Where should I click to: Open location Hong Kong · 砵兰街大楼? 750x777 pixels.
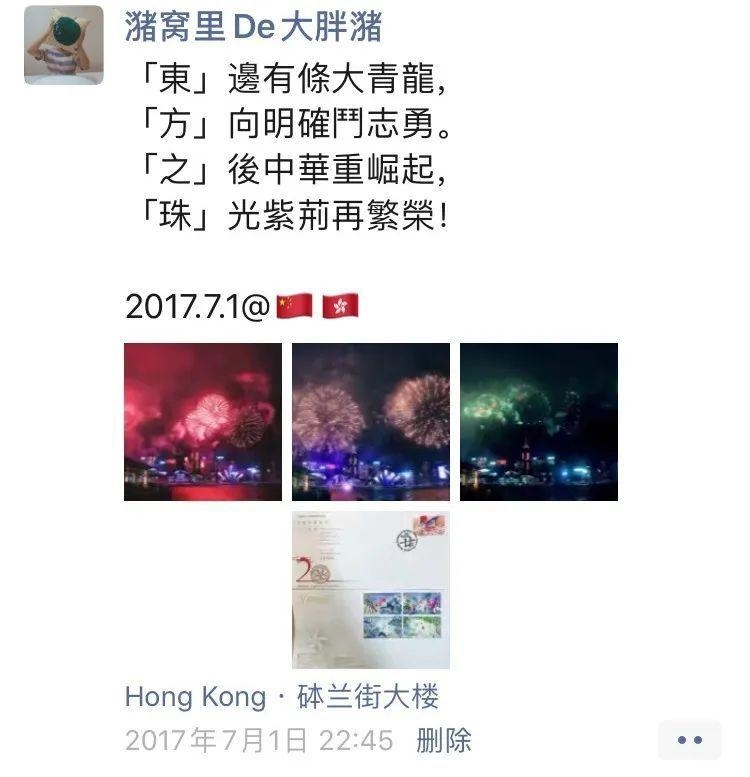pyautogui.click(x=281, y=697)
